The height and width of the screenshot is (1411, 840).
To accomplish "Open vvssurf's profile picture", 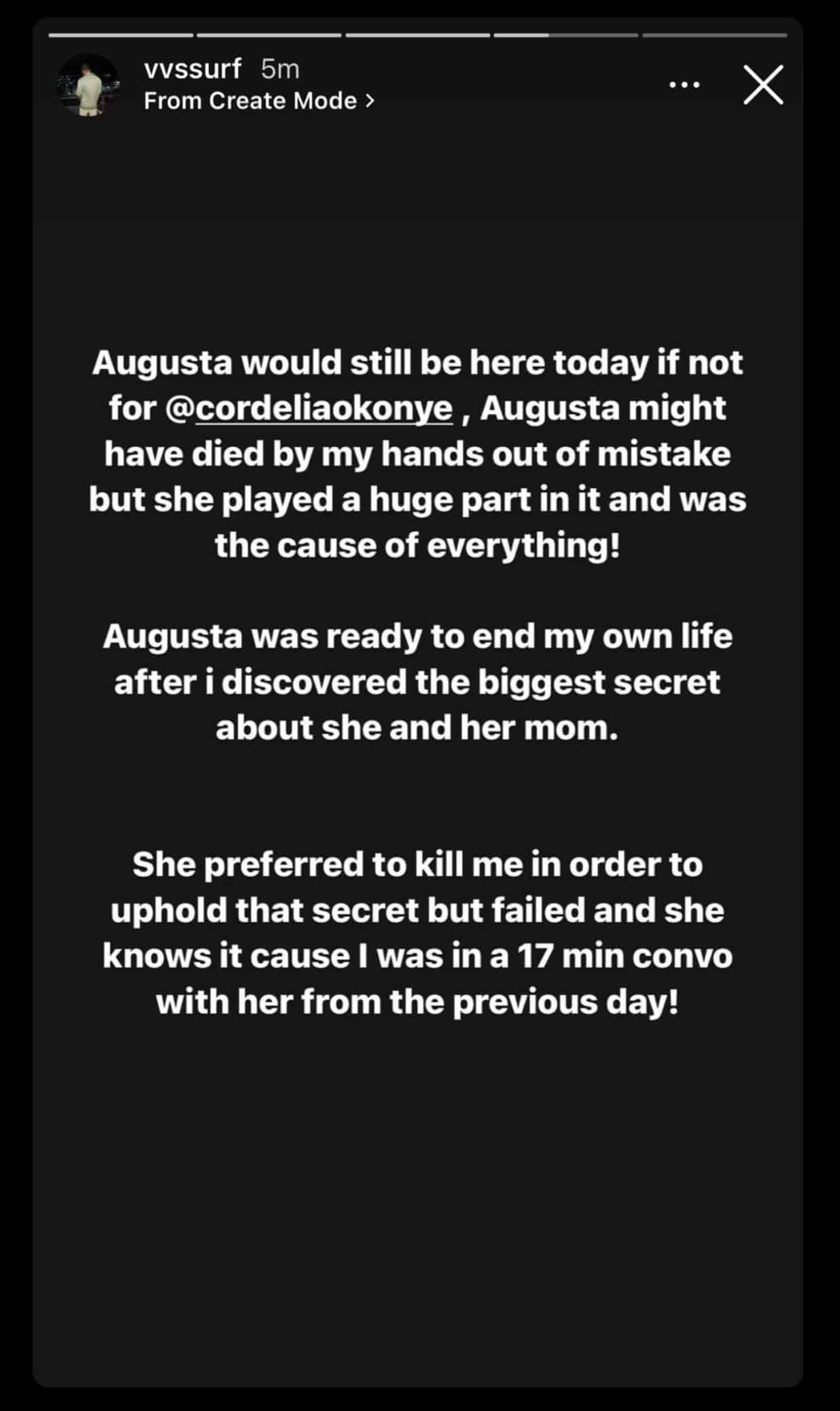I will 89,84.
